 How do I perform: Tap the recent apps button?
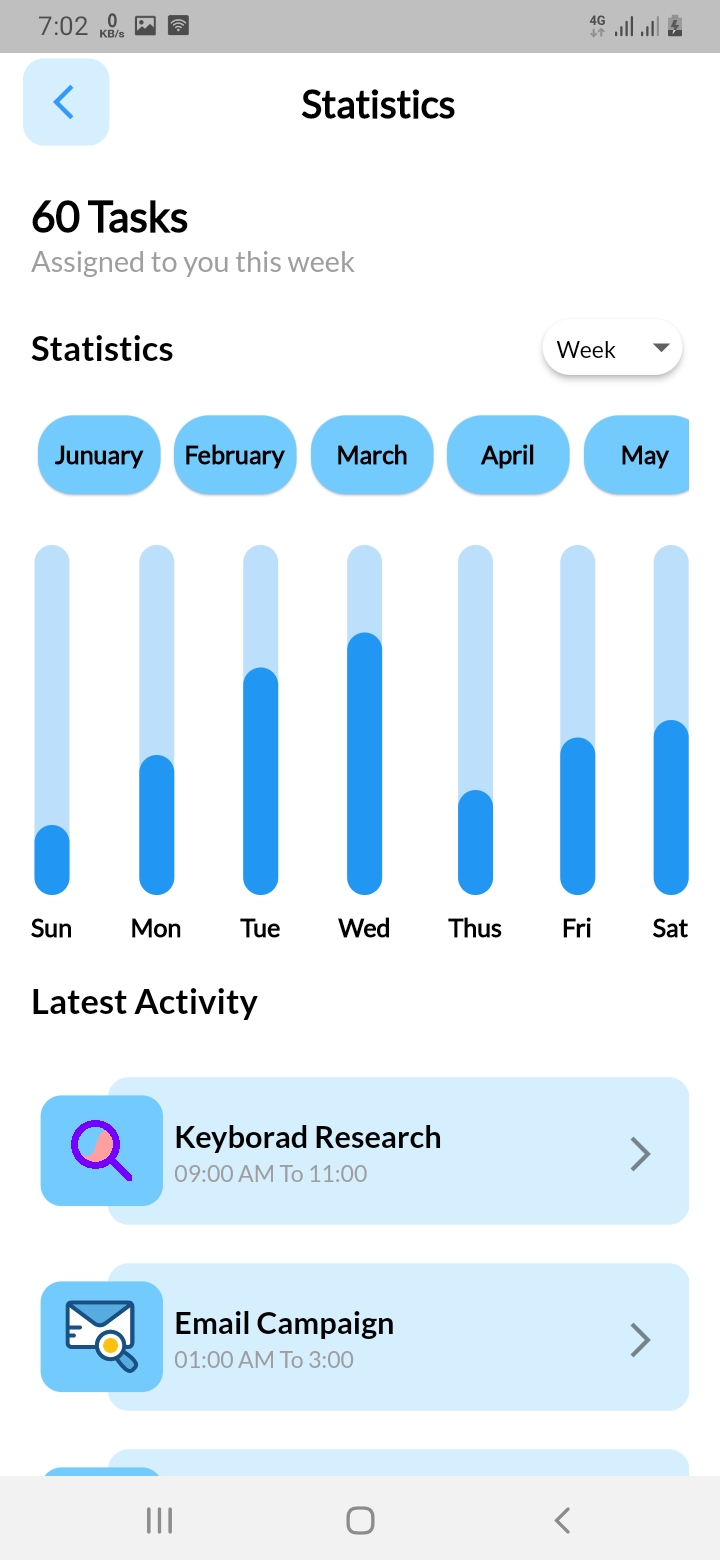[159, 1519]
